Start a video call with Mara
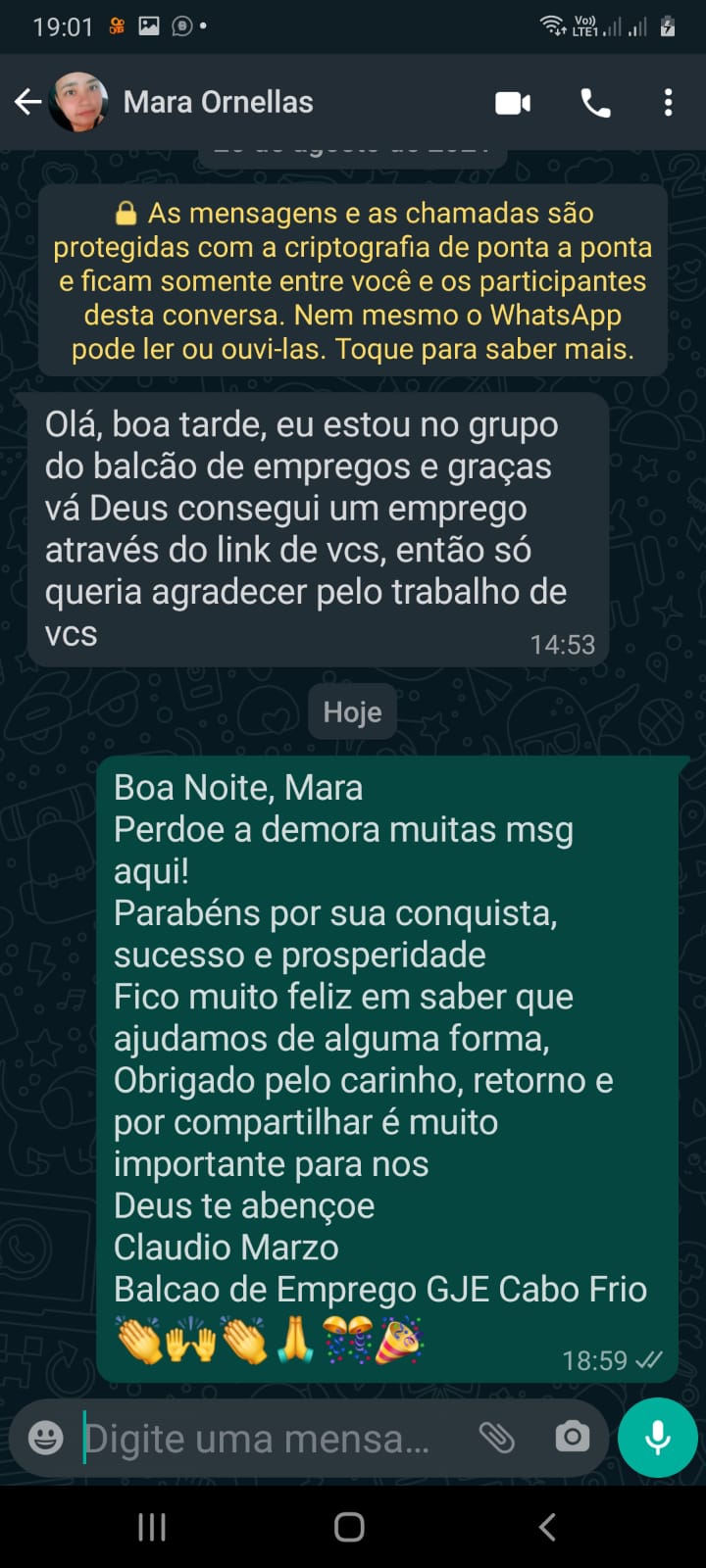706x1568 pixels. pos(513,103)
